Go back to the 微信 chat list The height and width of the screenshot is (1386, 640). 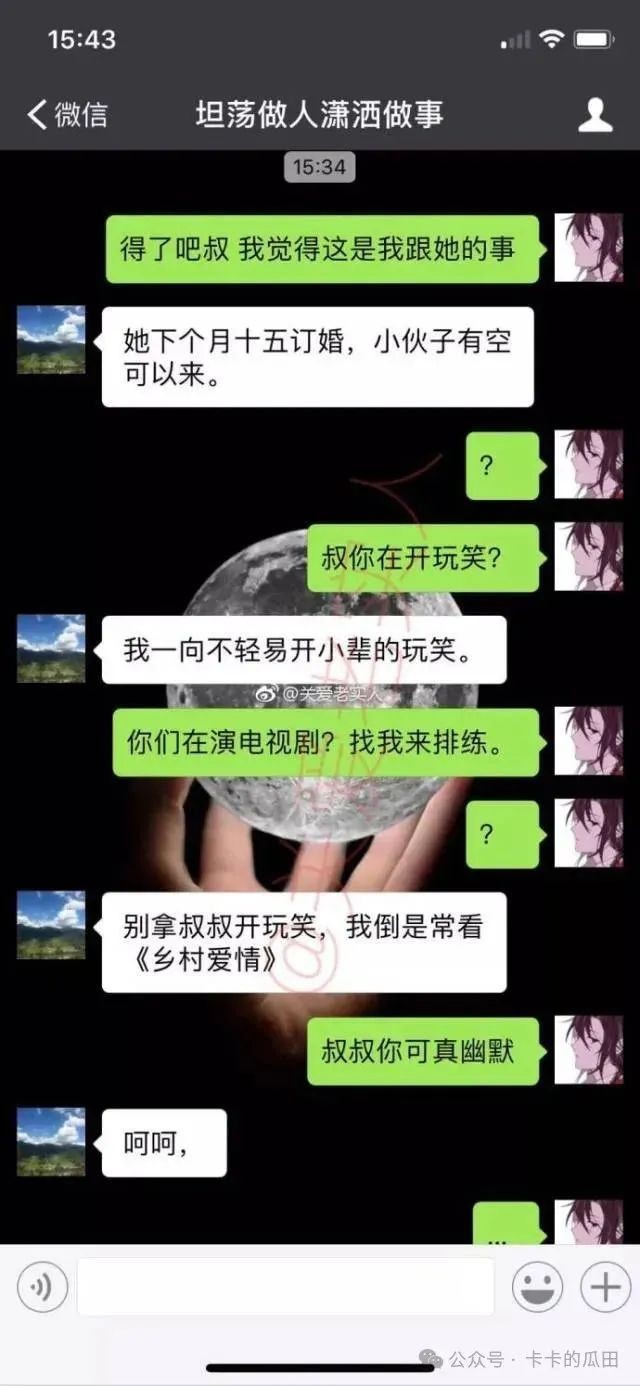pos(66,114)
